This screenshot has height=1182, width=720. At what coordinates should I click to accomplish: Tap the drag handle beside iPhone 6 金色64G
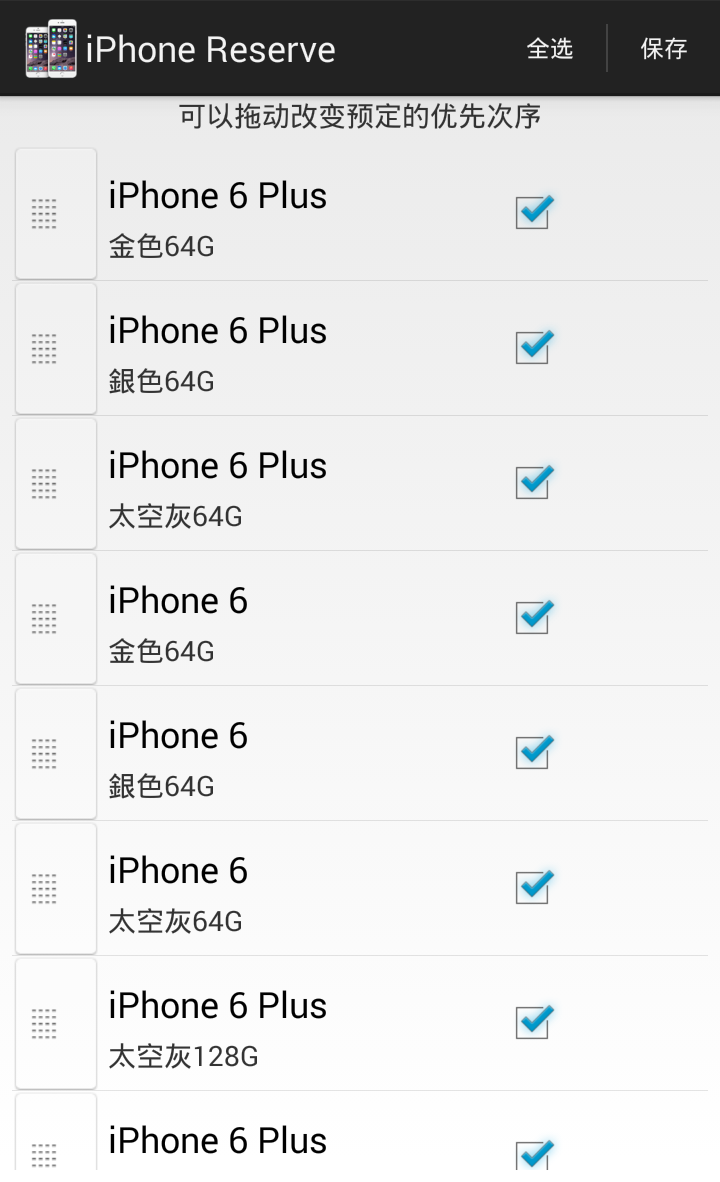pyautogui.click(x=56, y=618)
